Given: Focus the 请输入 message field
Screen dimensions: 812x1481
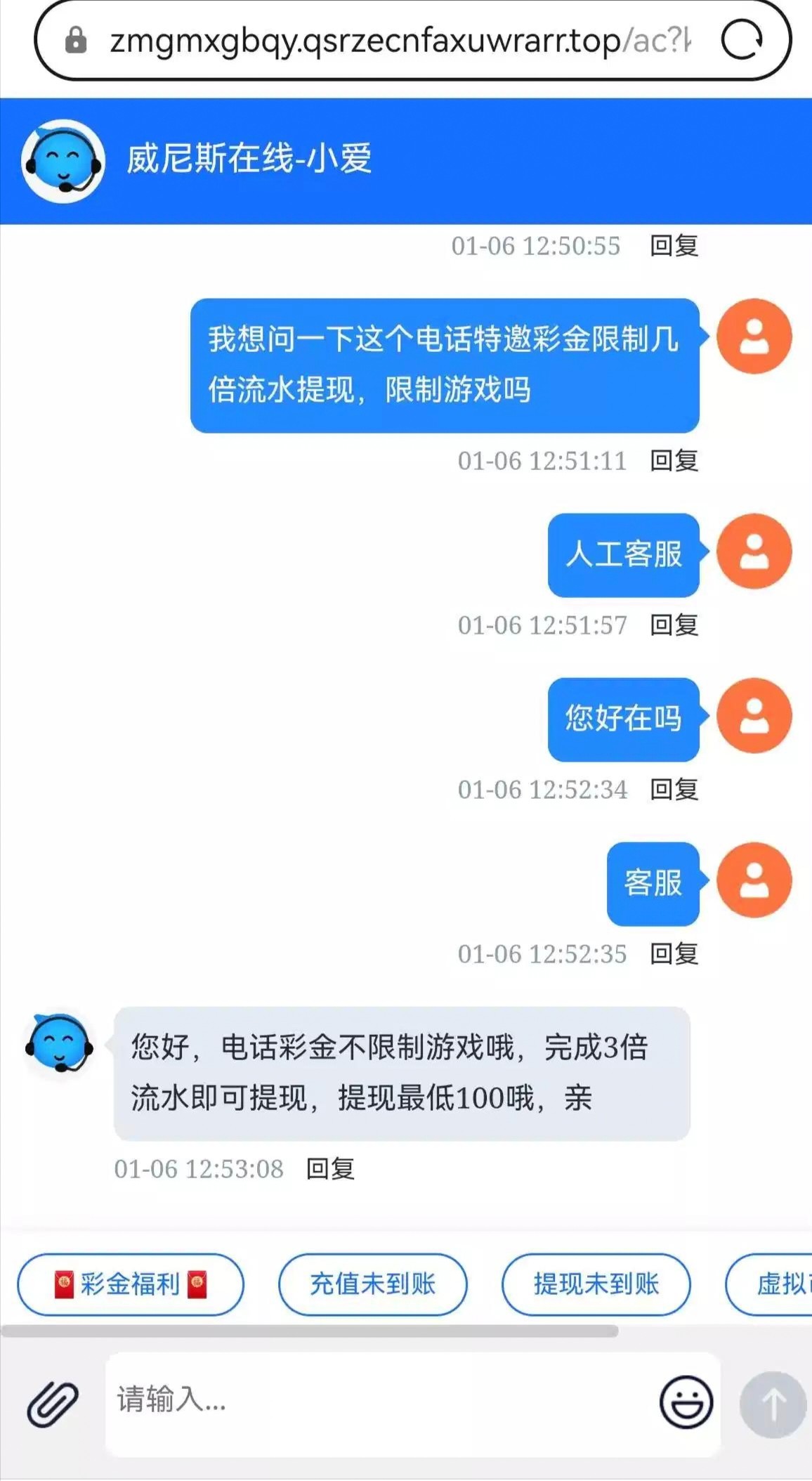Looking at the screenshot, I should tap(379, 1400).
